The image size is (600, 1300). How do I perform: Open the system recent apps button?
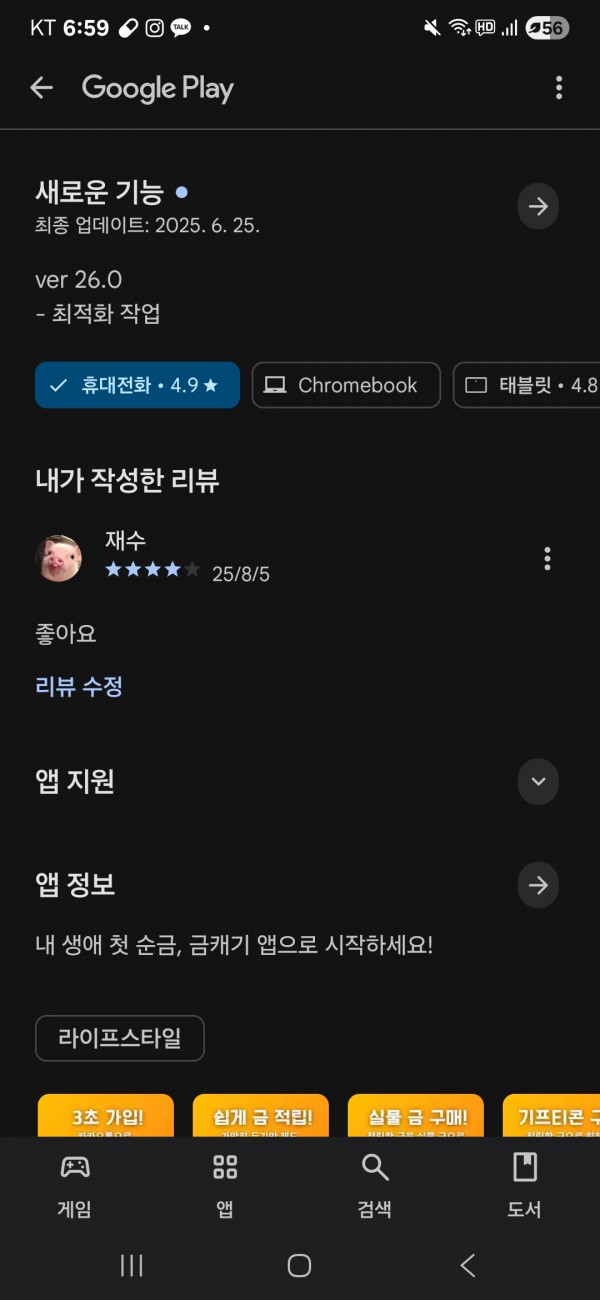[x=132, y=1265]
